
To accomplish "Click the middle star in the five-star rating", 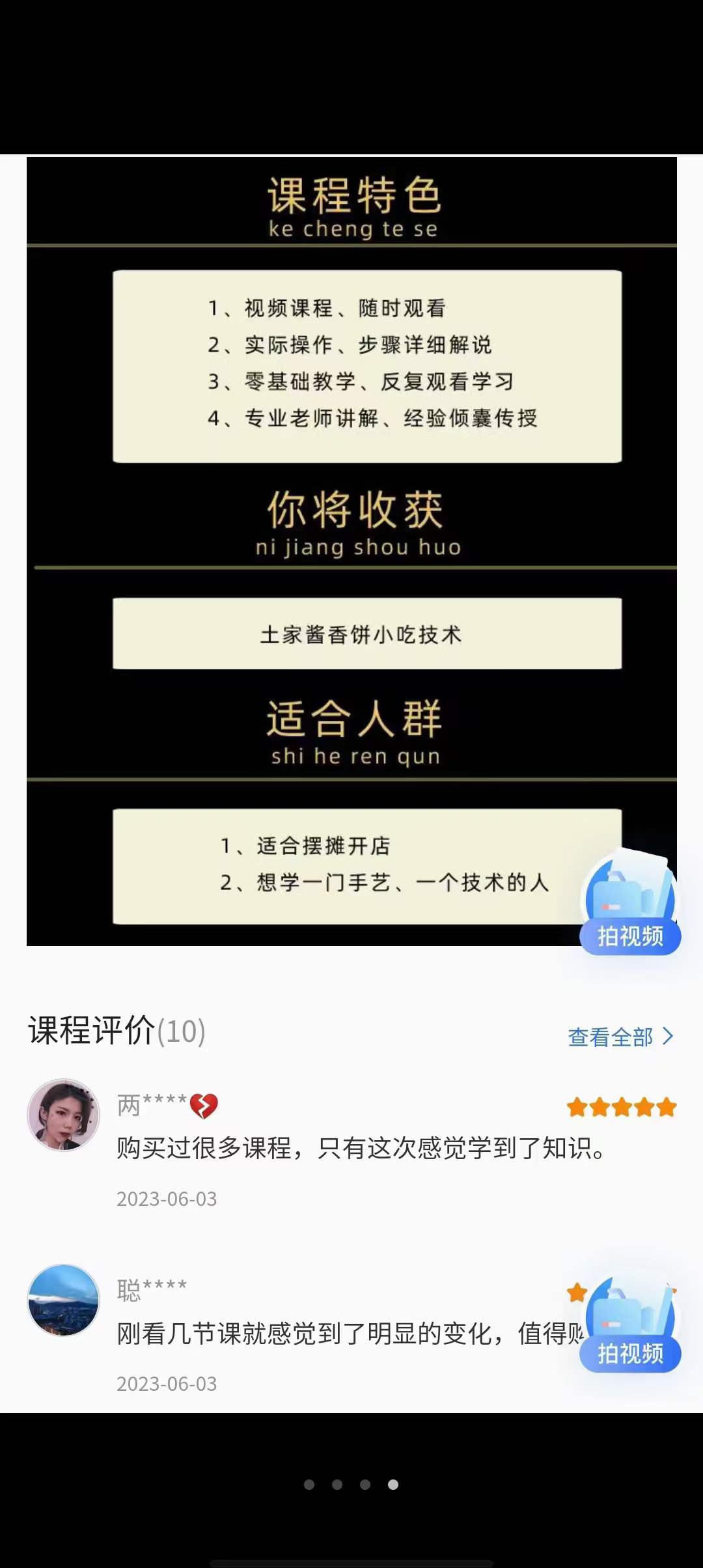I will coord(620,1106).
